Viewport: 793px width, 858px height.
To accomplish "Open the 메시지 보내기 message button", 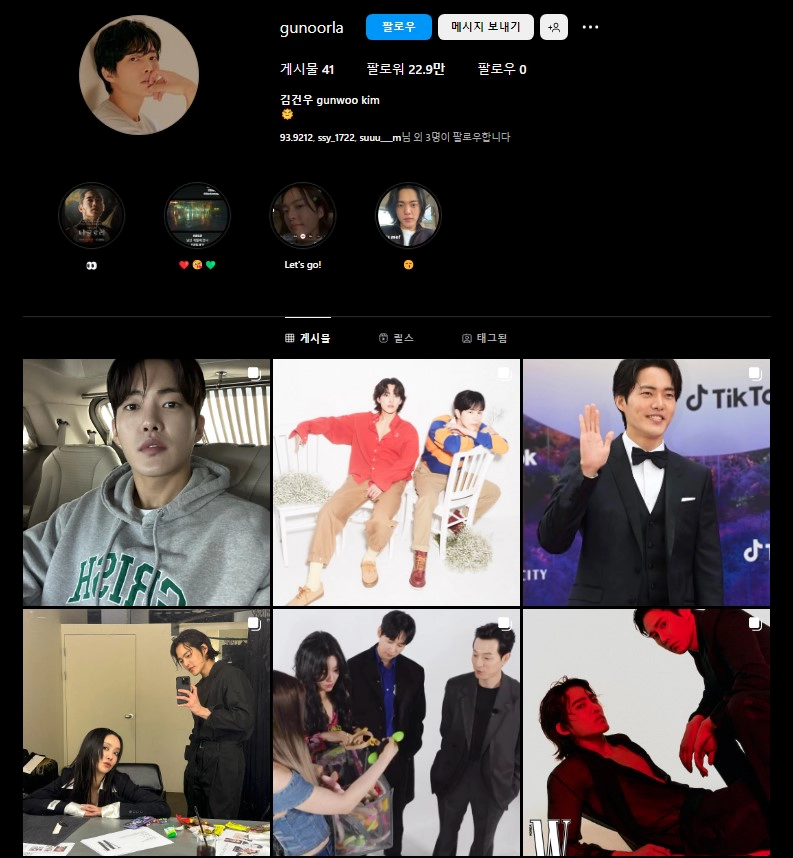I will click(485, 27).
